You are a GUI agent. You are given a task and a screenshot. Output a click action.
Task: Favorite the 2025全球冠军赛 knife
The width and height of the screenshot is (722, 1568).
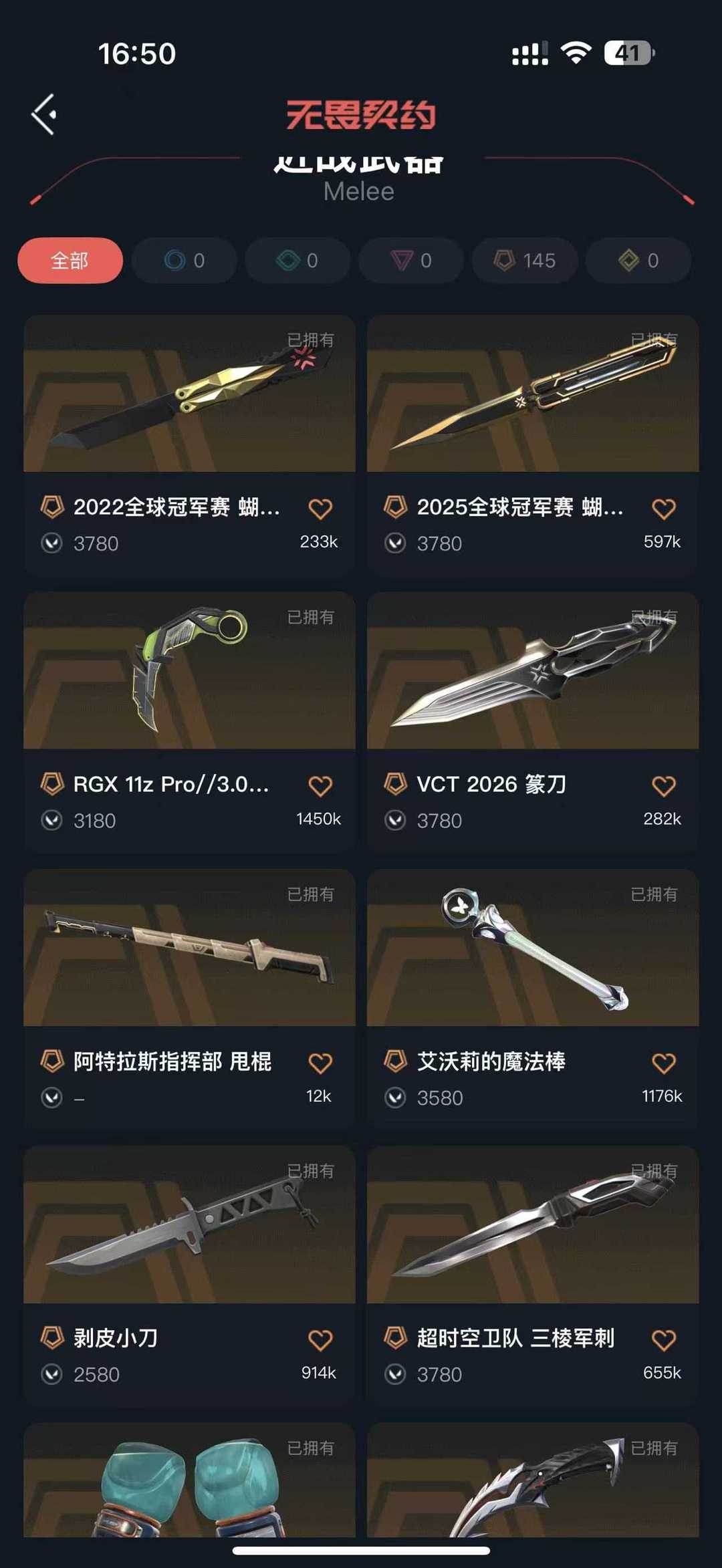(x=663, y=509)
